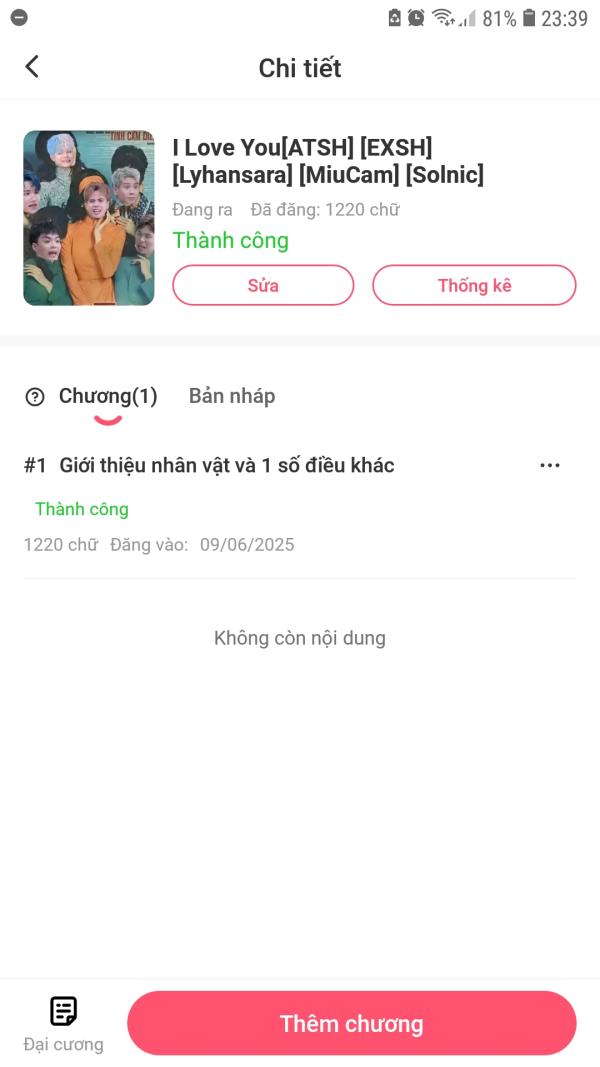Go back using the top arrow

(32, 67)
